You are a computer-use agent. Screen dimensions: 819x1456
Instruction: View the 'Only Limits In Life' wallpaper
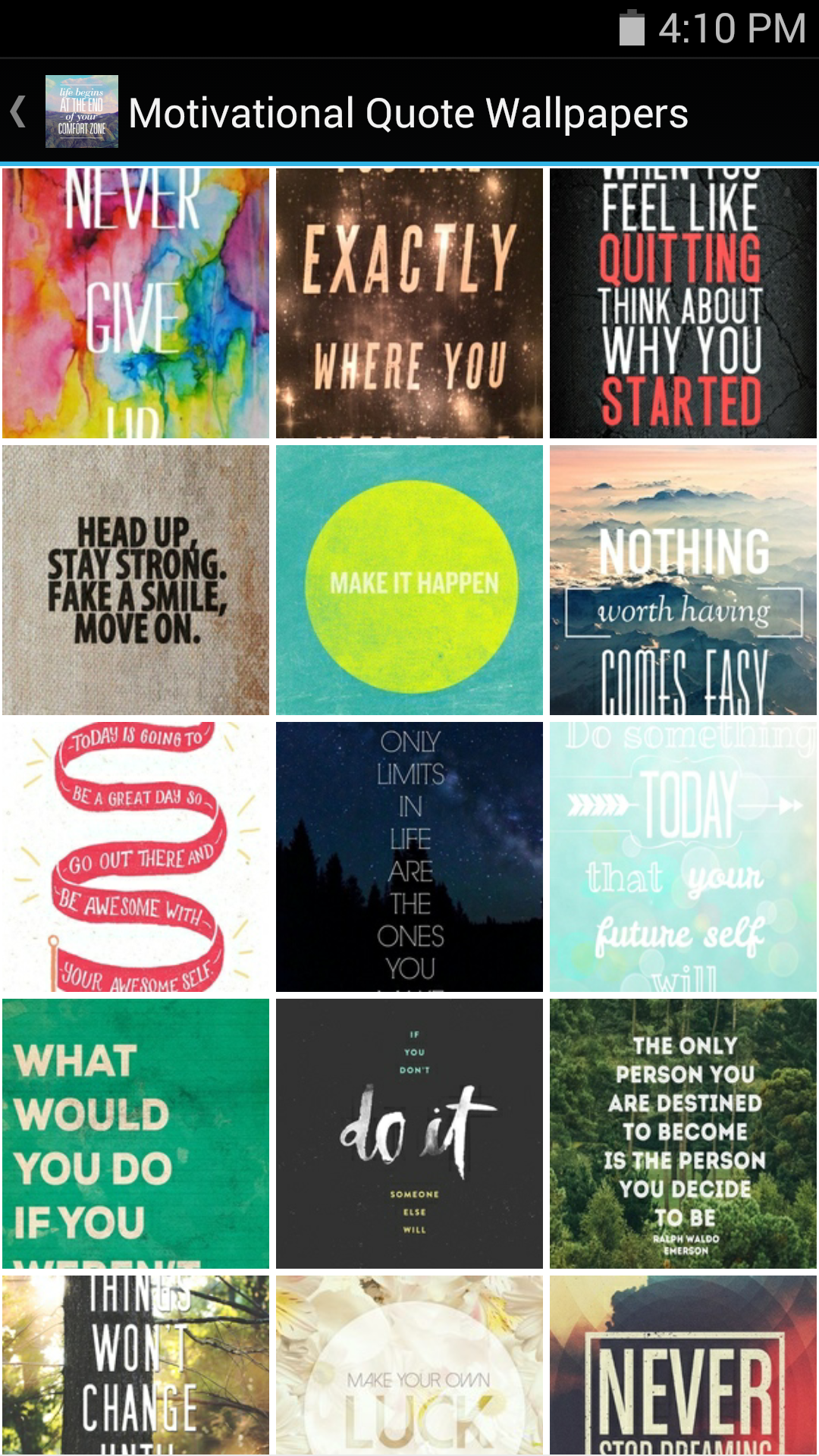pos(409,857)
